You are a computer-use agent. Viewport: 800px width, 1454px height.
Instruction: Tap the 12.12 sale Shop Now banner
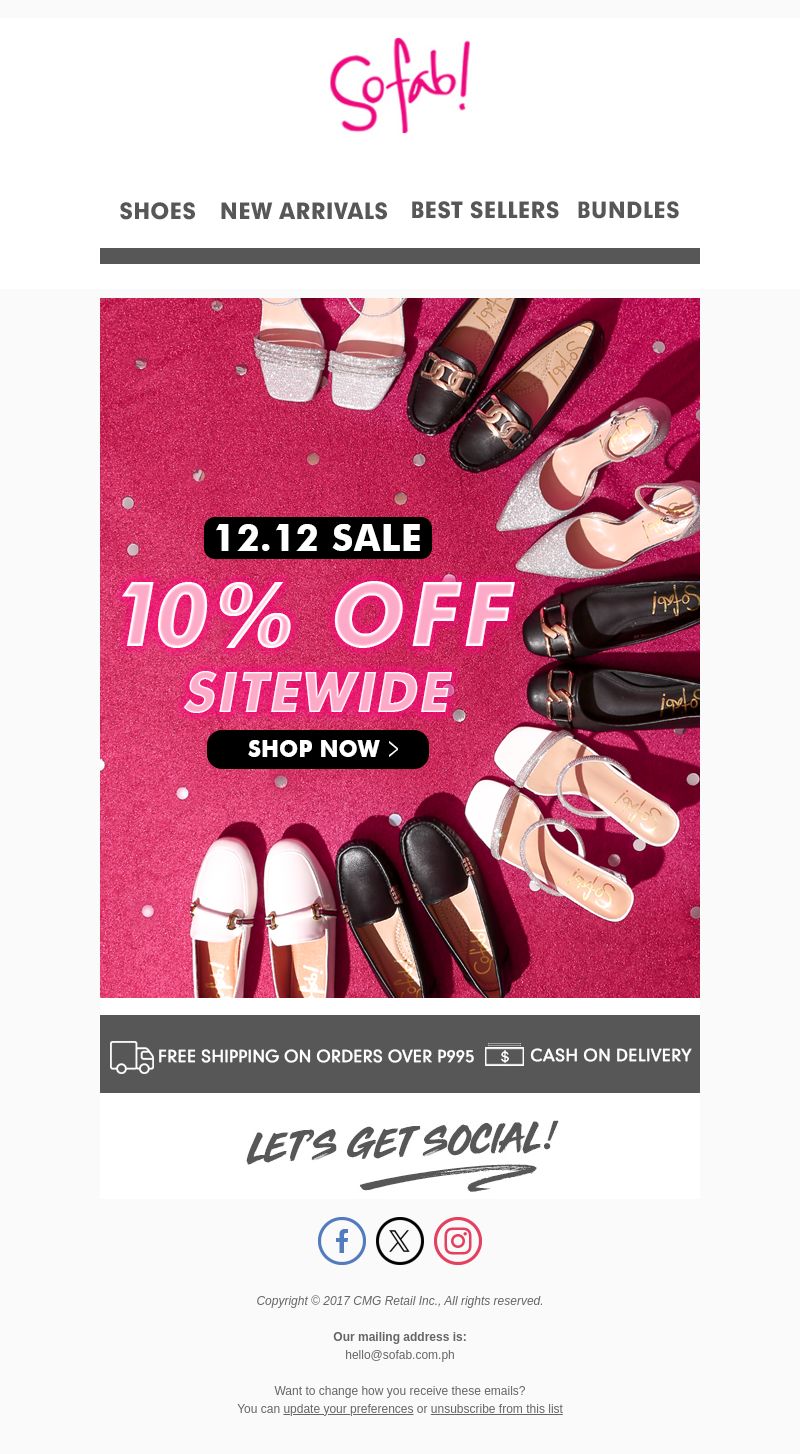click(x=318, y=749)
